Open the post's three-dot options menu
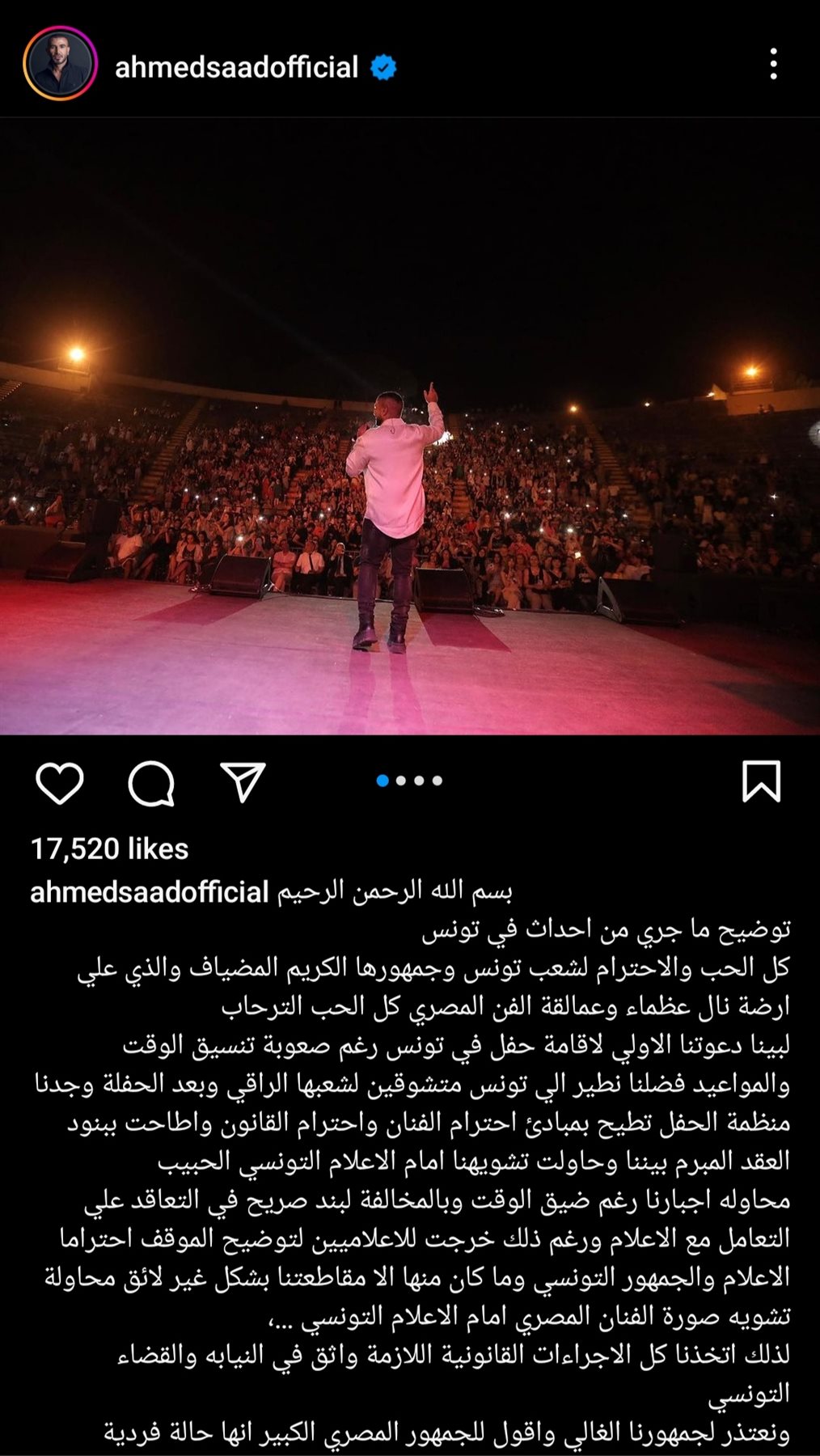 [x=773, y=64]
